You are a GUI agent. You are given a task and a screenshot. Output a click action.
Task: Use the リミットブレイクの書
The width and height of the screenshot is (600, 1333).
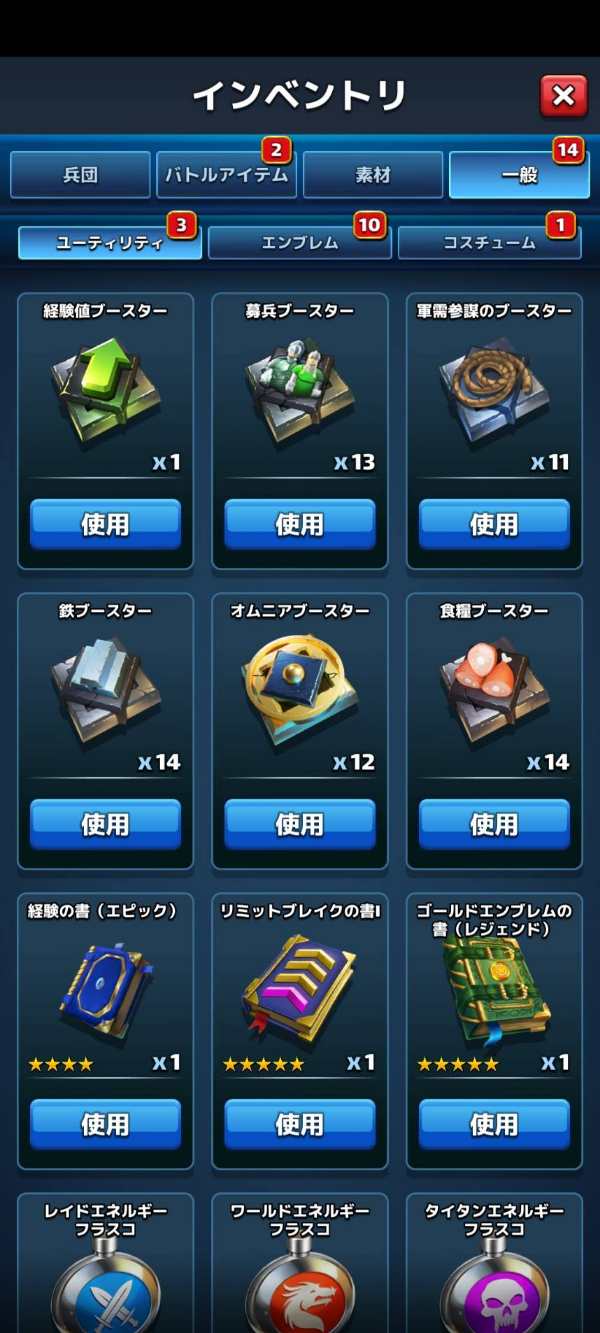point(300,1124)
